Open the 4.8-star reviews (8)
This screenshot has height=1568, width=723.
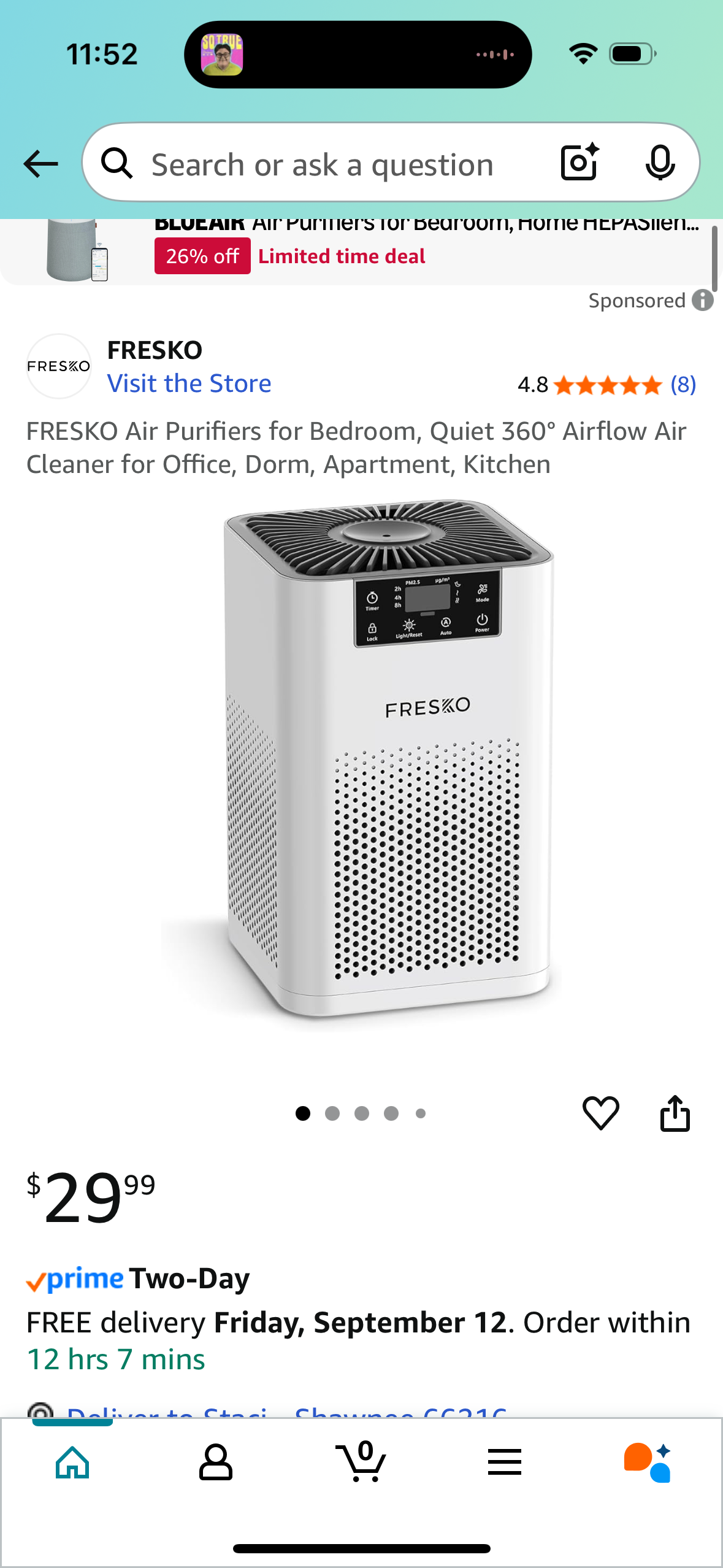pyautogui.click(x=606, y=385)
